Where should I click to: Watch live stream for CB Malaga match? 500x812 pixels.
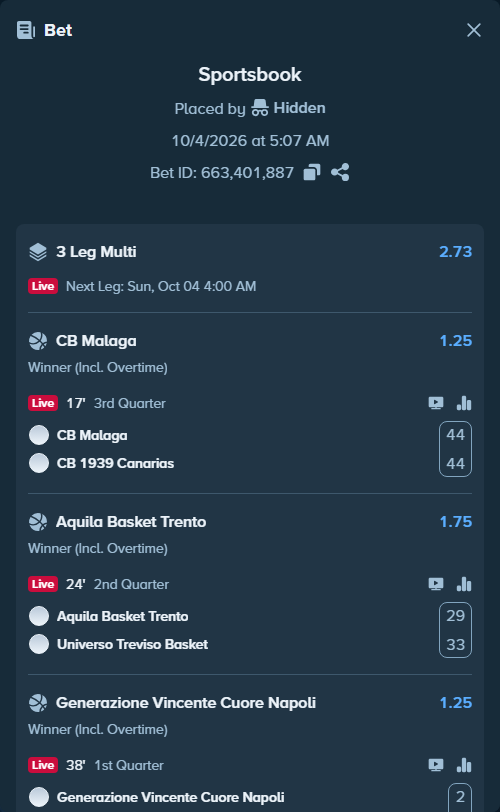point(436,403)
